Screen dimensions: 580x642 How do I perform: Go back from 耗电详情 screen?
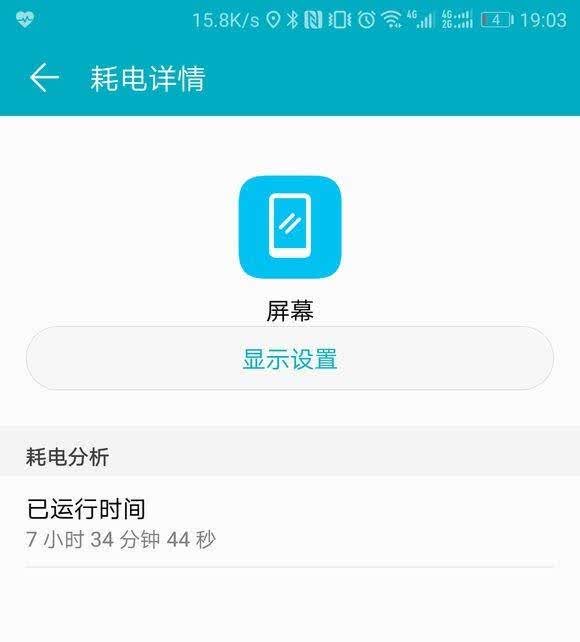(x=44, y=77)
